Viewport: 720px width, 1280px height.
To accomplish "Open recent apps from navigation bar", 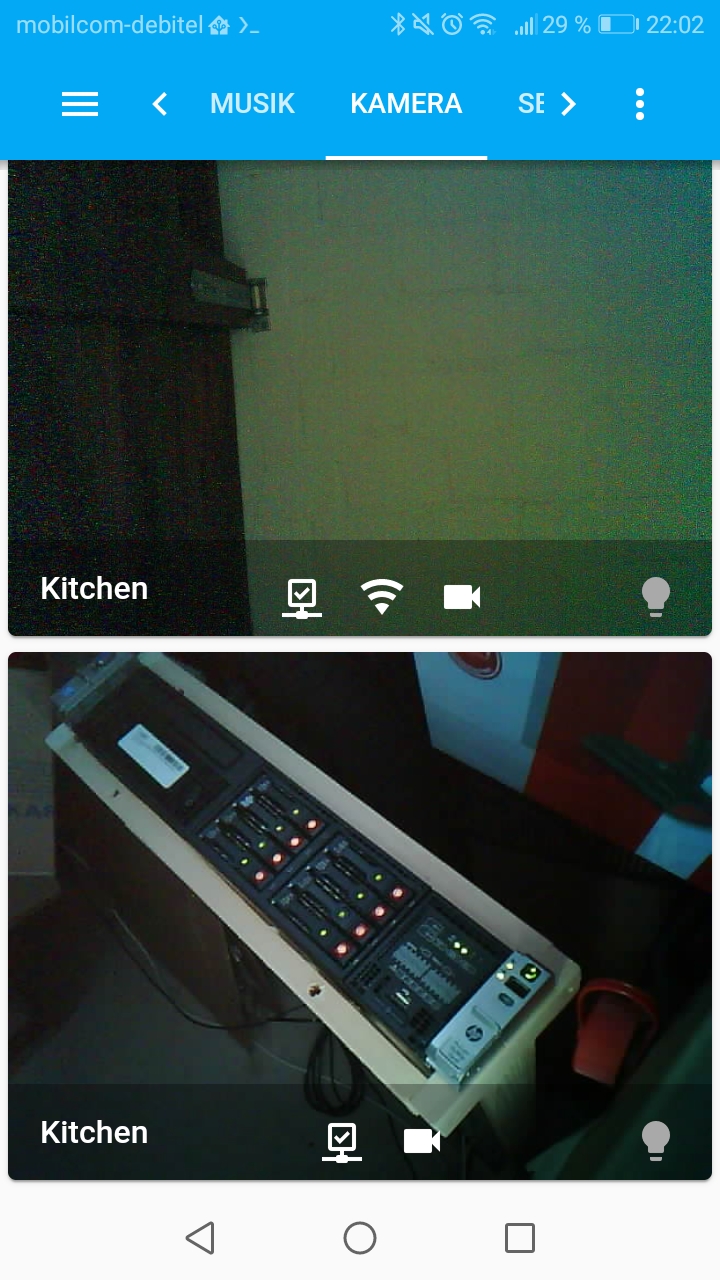I will point(520,1238).
